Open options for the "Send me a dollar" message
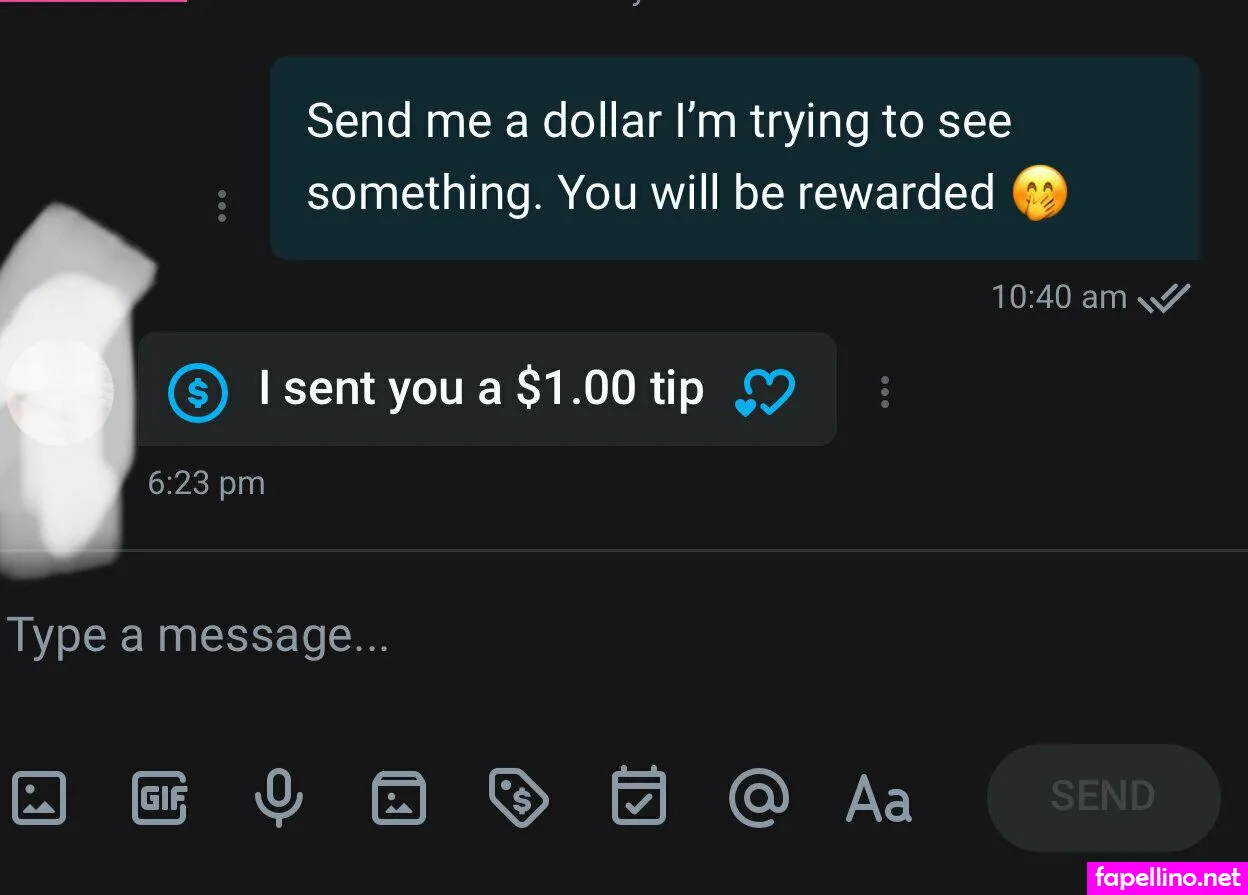 222,206
